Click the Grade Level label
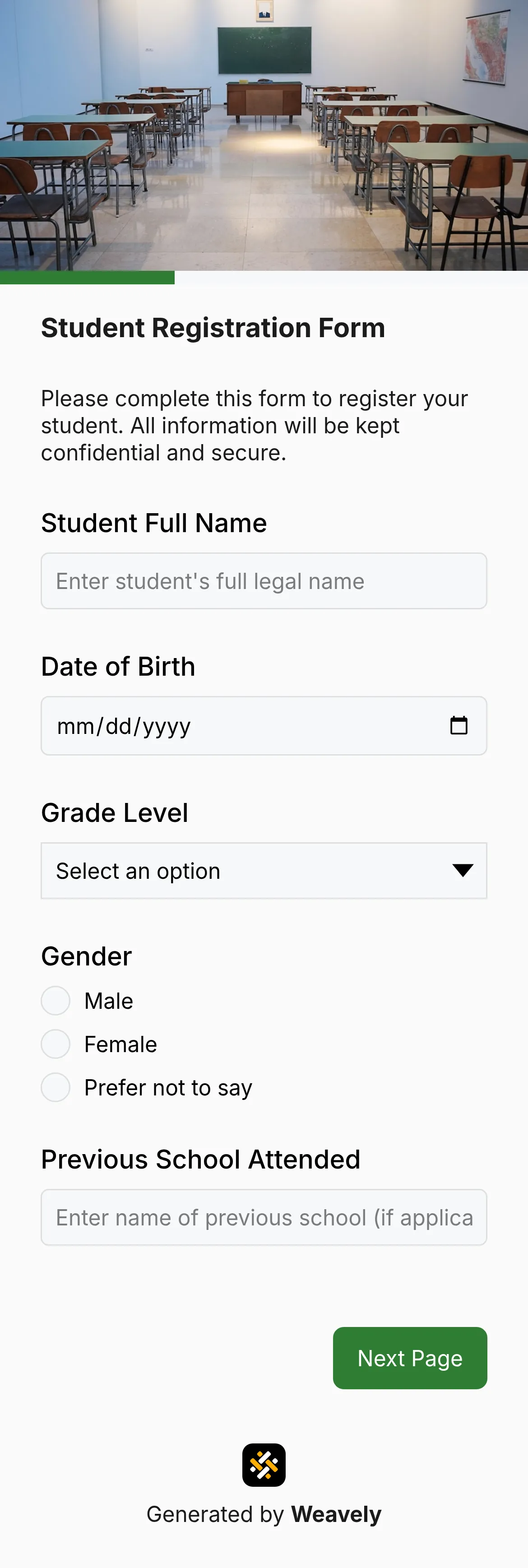The width and height of the screenshot is (528, 1568). pyautogui.click(x=114, y=812)
